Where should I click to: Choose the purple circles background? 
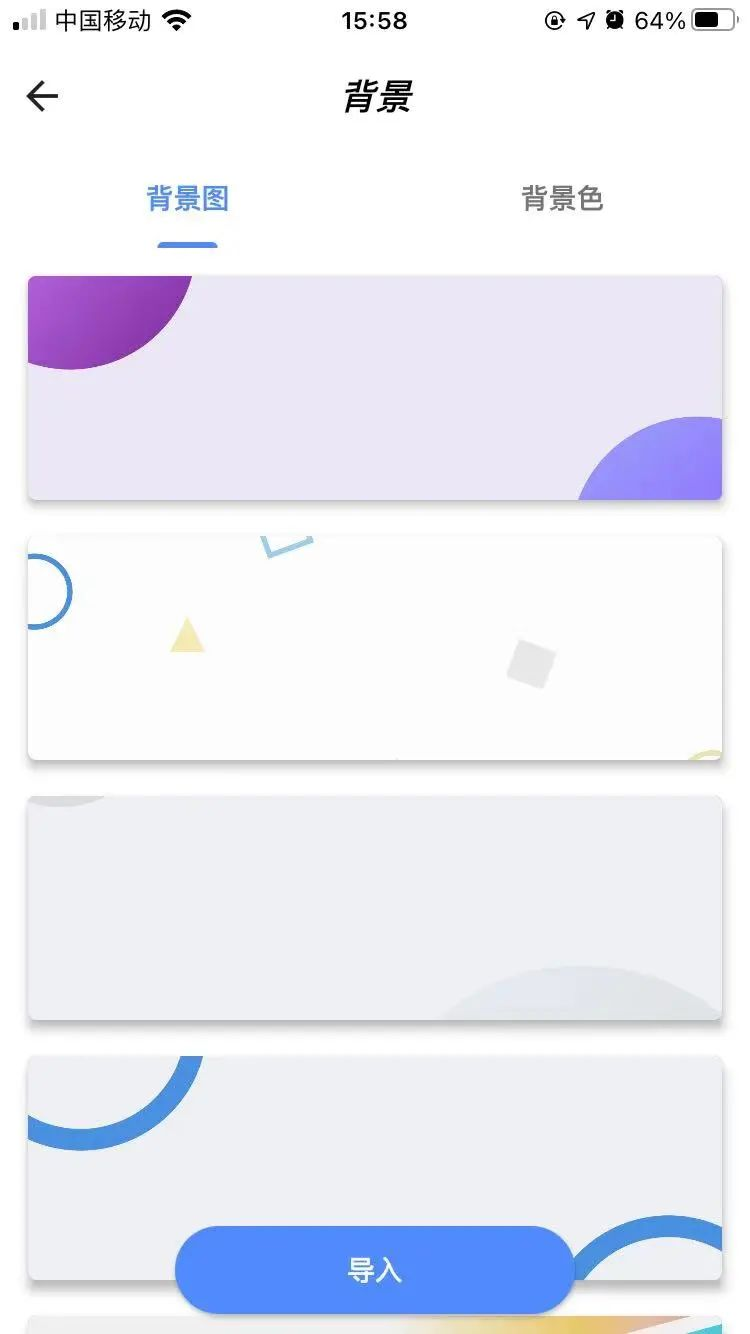click(x=375, y=388)
